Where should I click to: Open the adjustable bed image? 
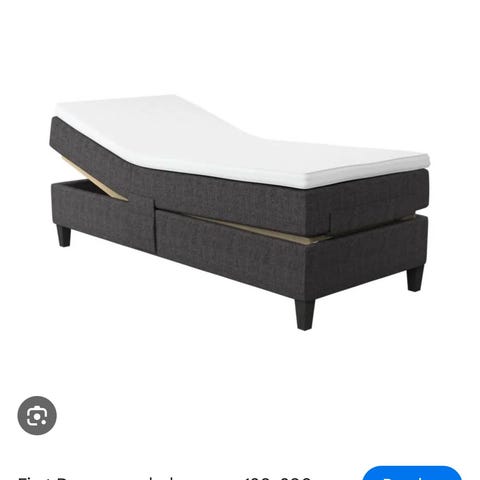240,212
